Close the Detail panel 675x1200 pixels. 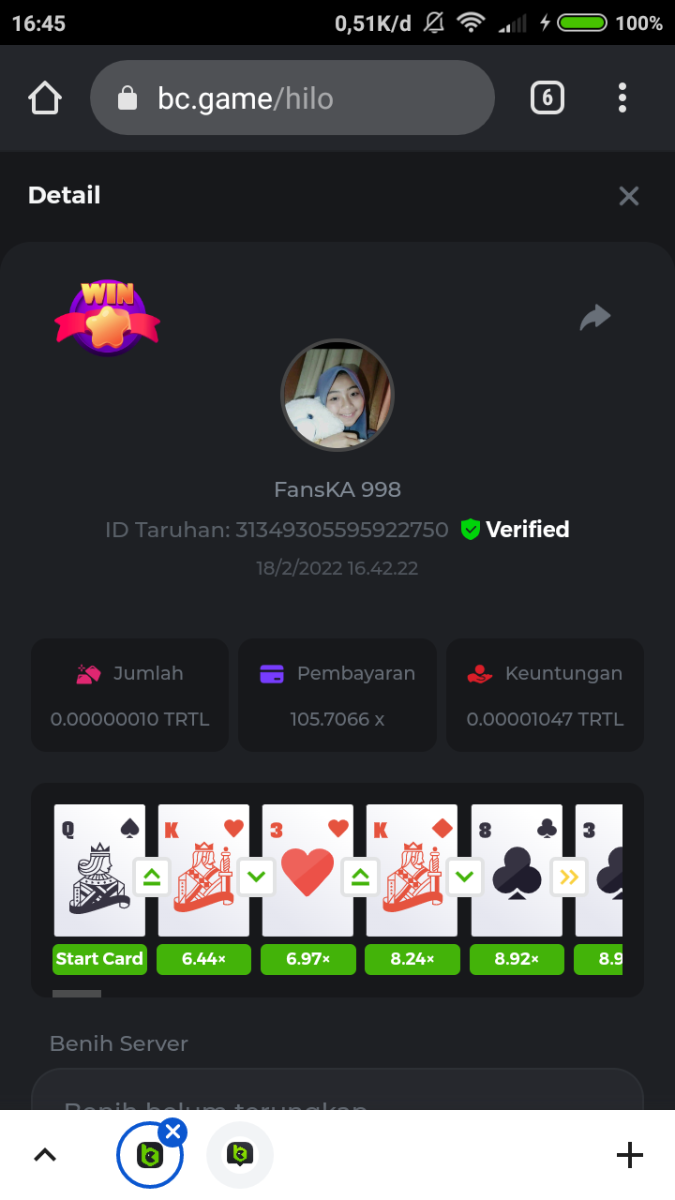click(x=628, y=196)
